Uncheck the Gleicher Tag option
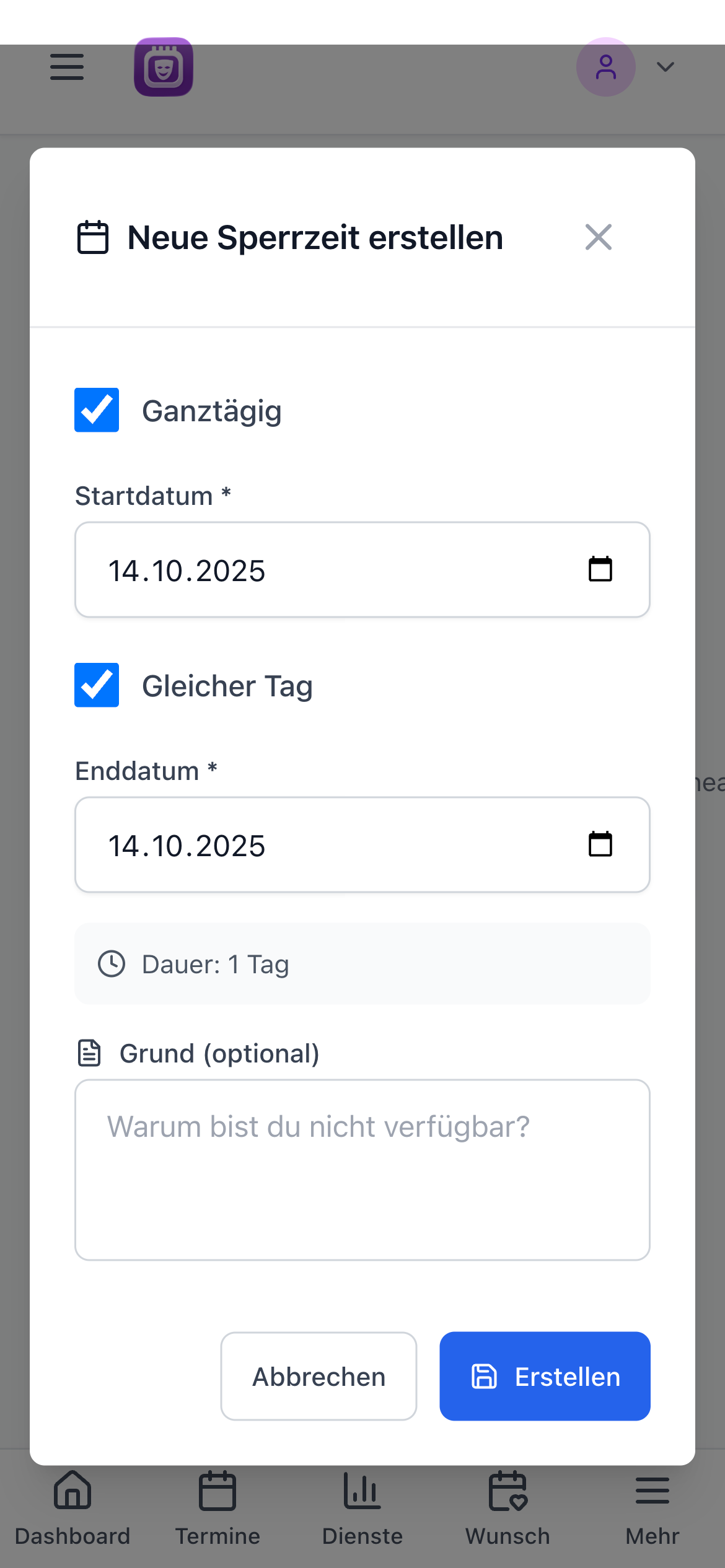 [x=96, y=685]
